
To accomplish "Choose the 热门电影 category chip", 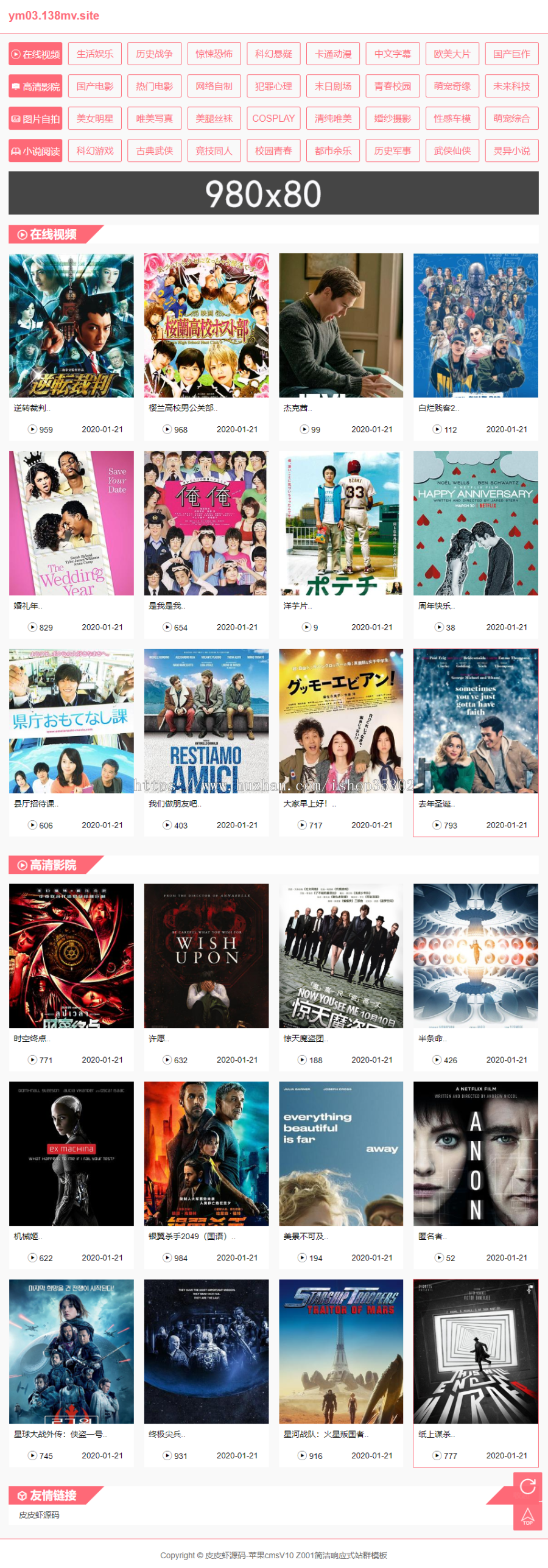I will (x=155, y=86).
